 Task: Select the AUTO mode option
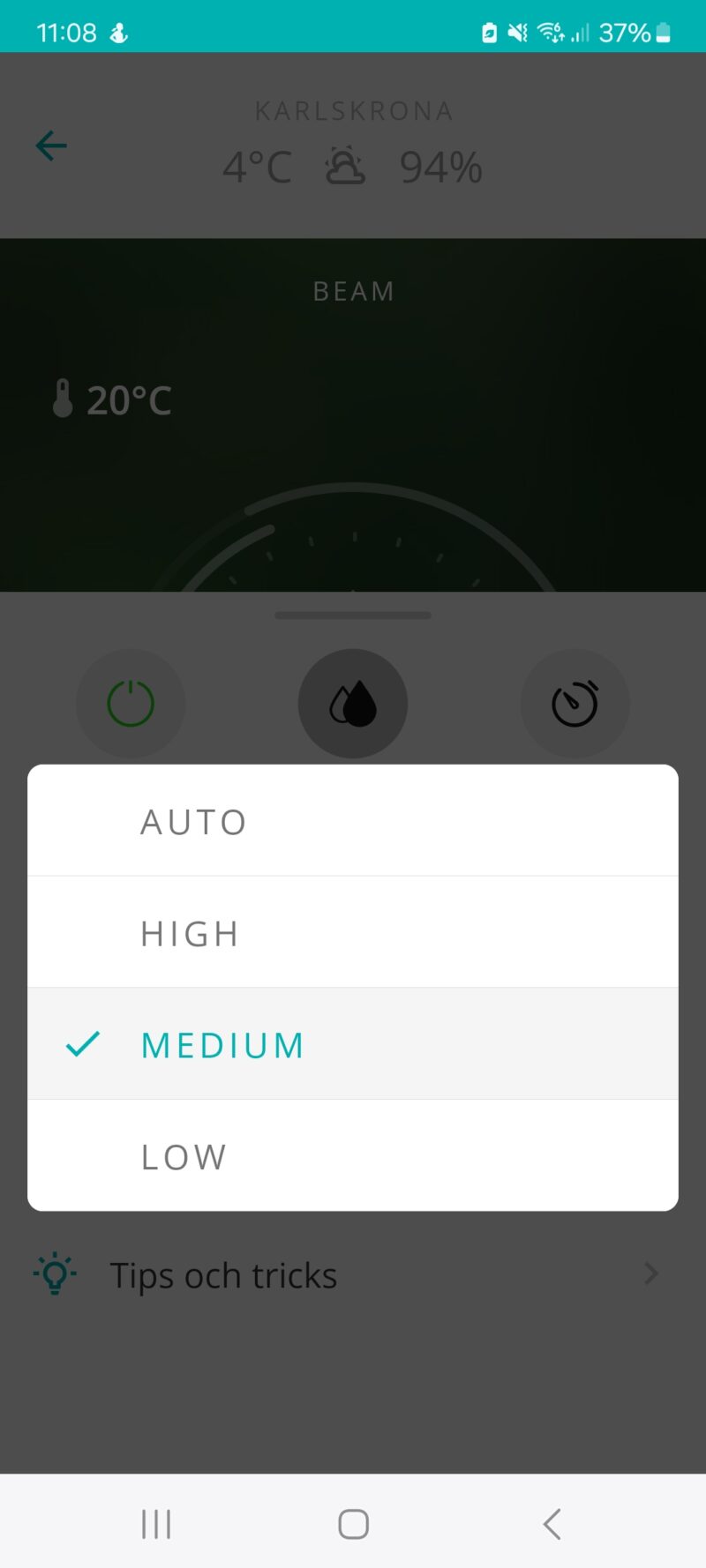353,821
